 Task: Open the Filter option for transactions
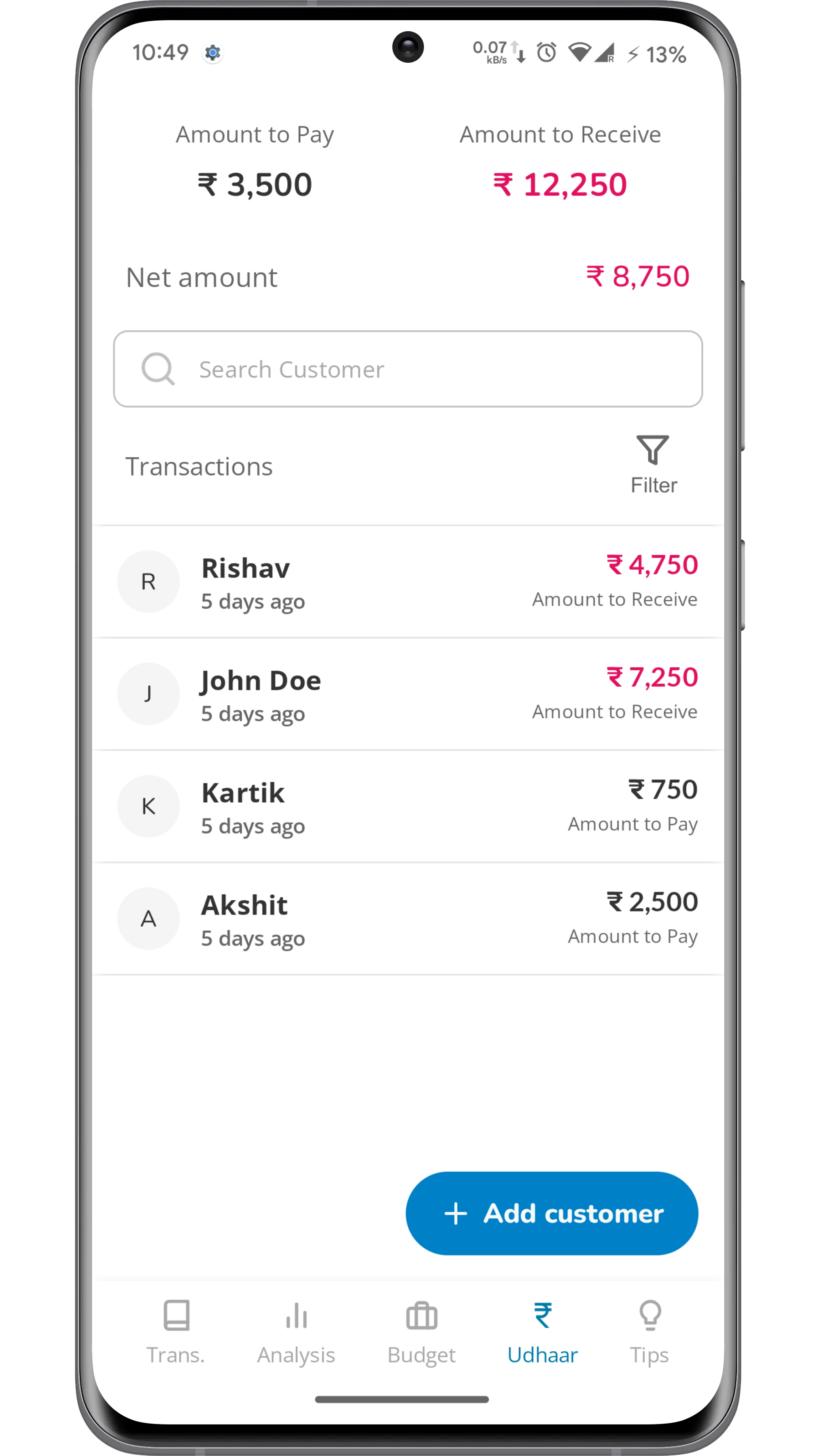(x=653, y=465)
